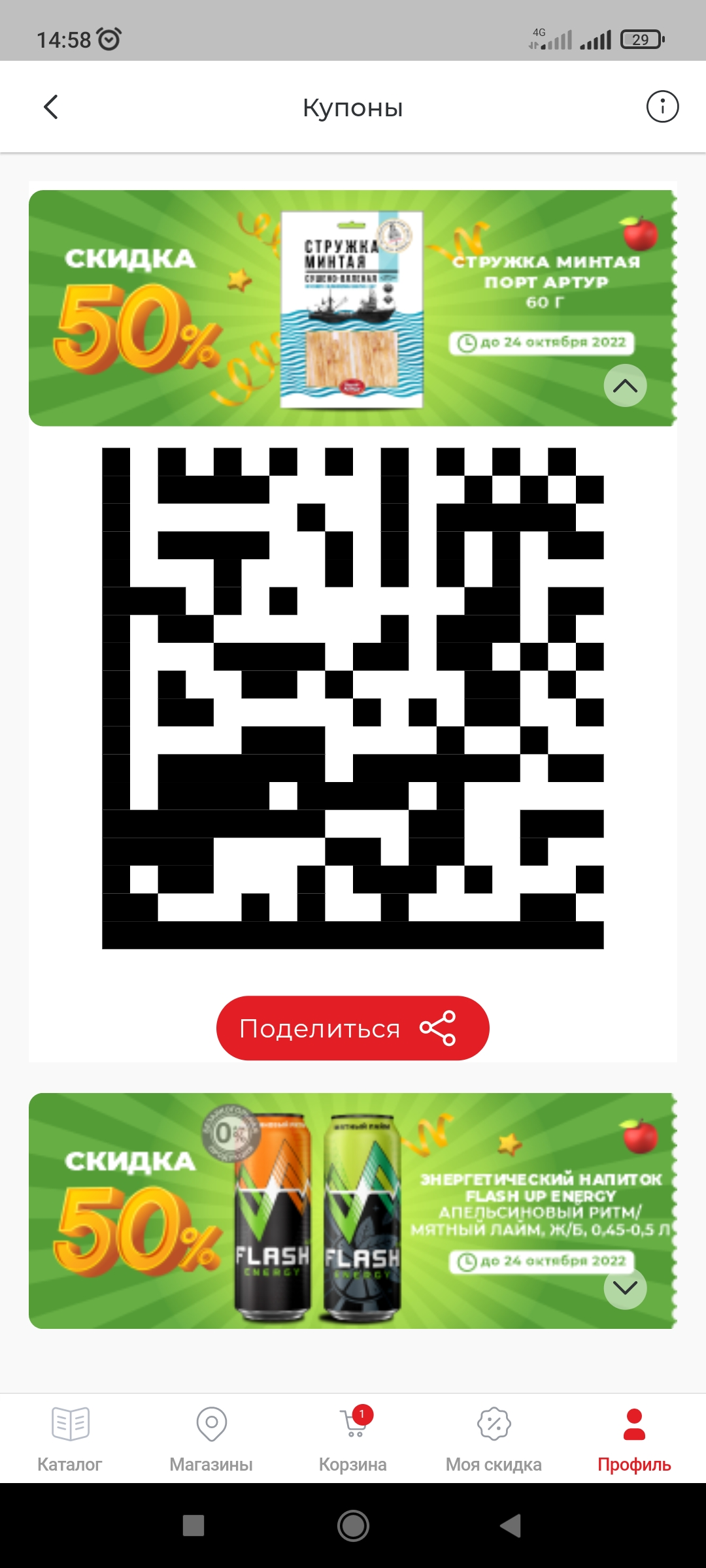Open the Магазины tab

[x=211, y=1439]
